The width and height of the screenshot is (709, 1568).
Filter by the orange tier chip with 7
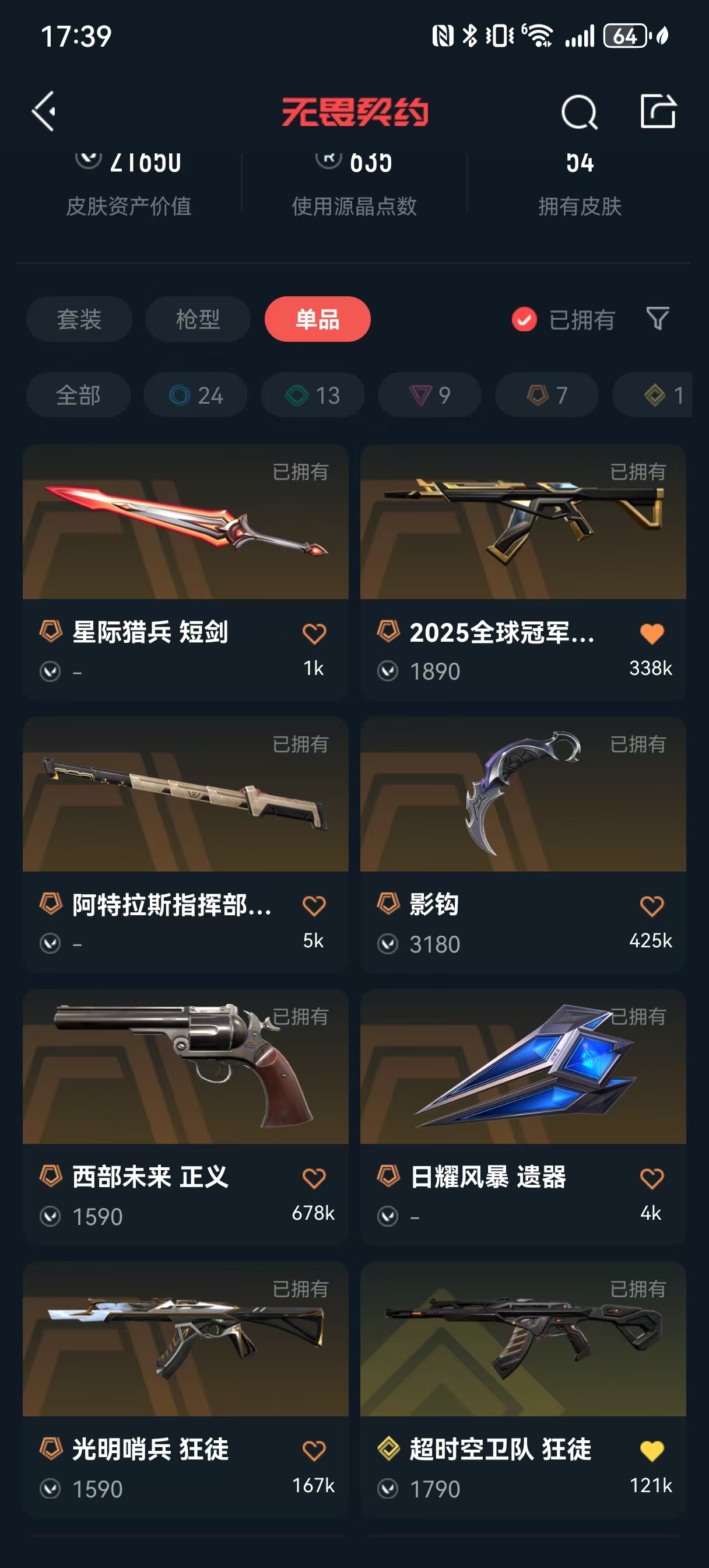546,395
